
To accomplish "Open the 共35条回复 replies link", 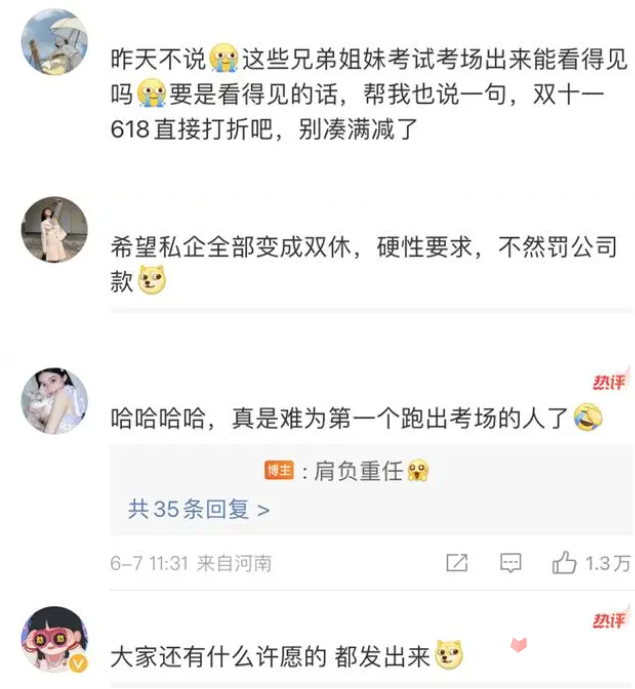I will (x=199, y=509).
